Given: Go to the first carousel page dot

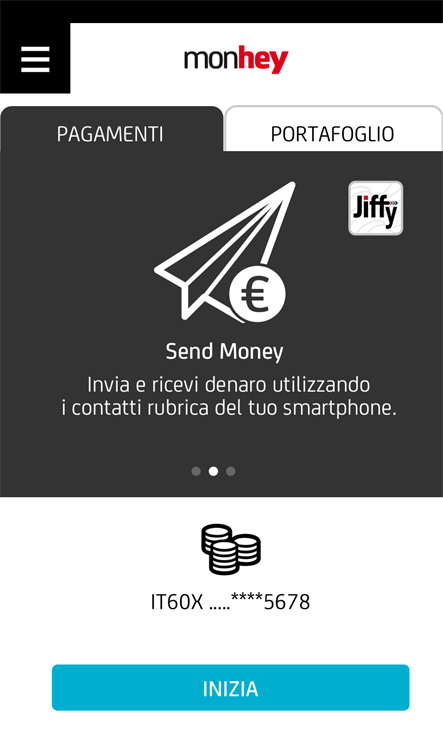Looking at the screenshot, I should 196,471.
